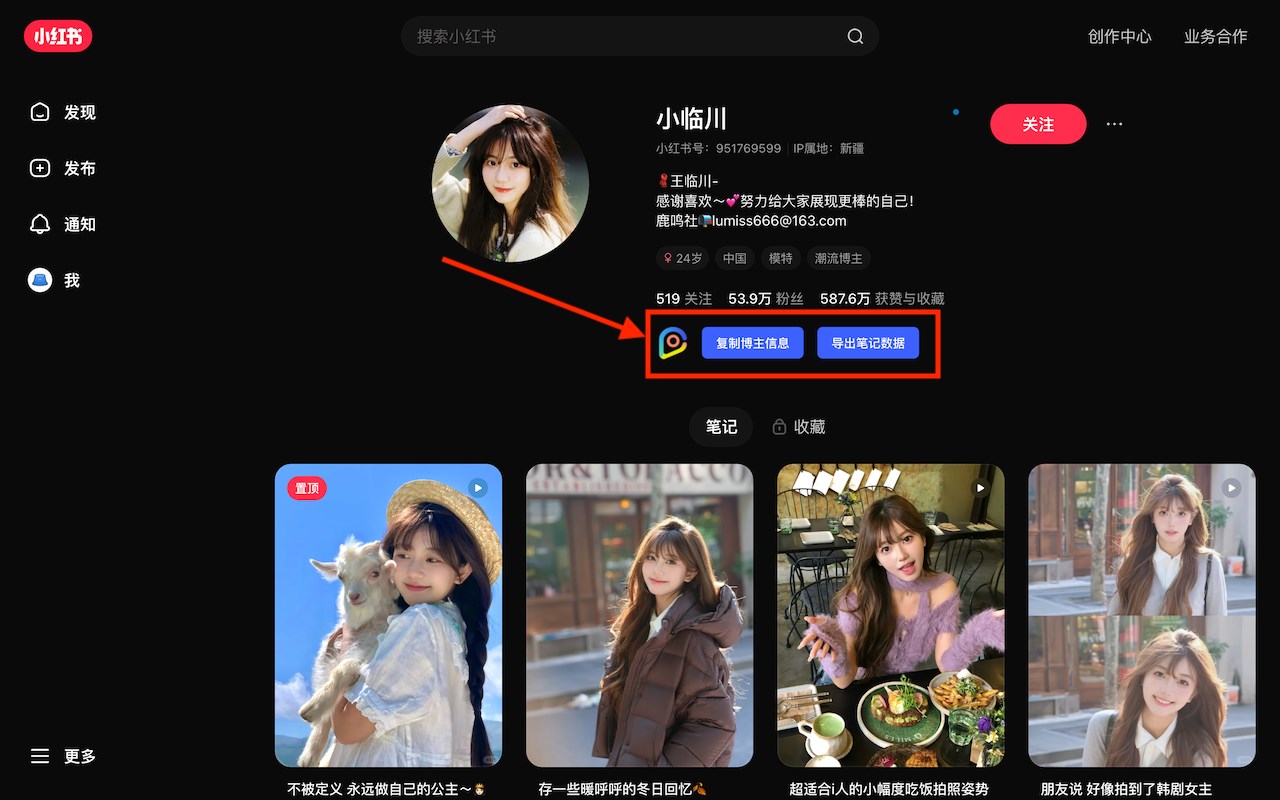The width and height of the screenshot is (1280, 800).
Task: Go to home via the 小红书 logo
Action: (x=58, y=37)
